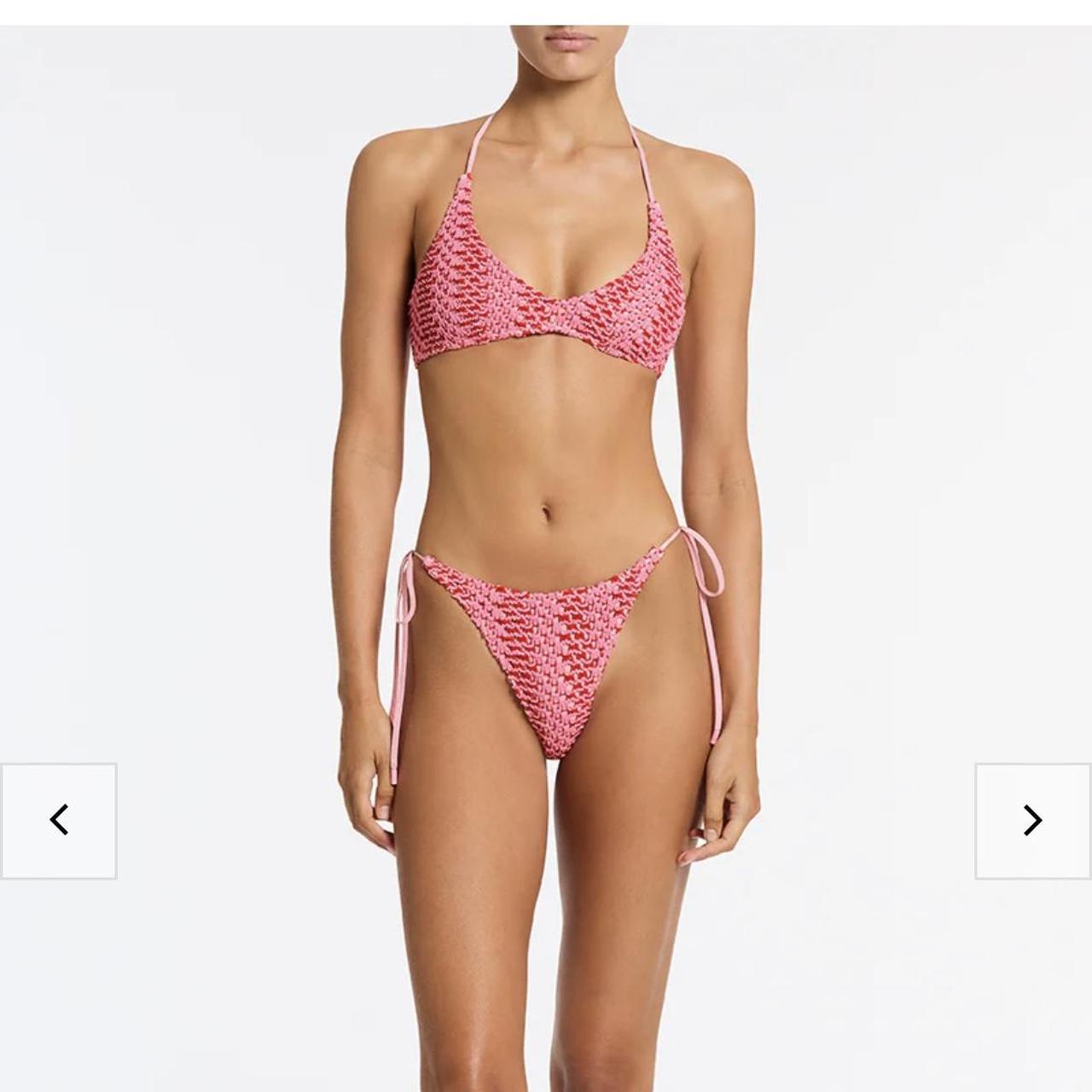Show the next product image
The width and height of the screenshot is (1092, 1092).
[x=1032, y=821]
